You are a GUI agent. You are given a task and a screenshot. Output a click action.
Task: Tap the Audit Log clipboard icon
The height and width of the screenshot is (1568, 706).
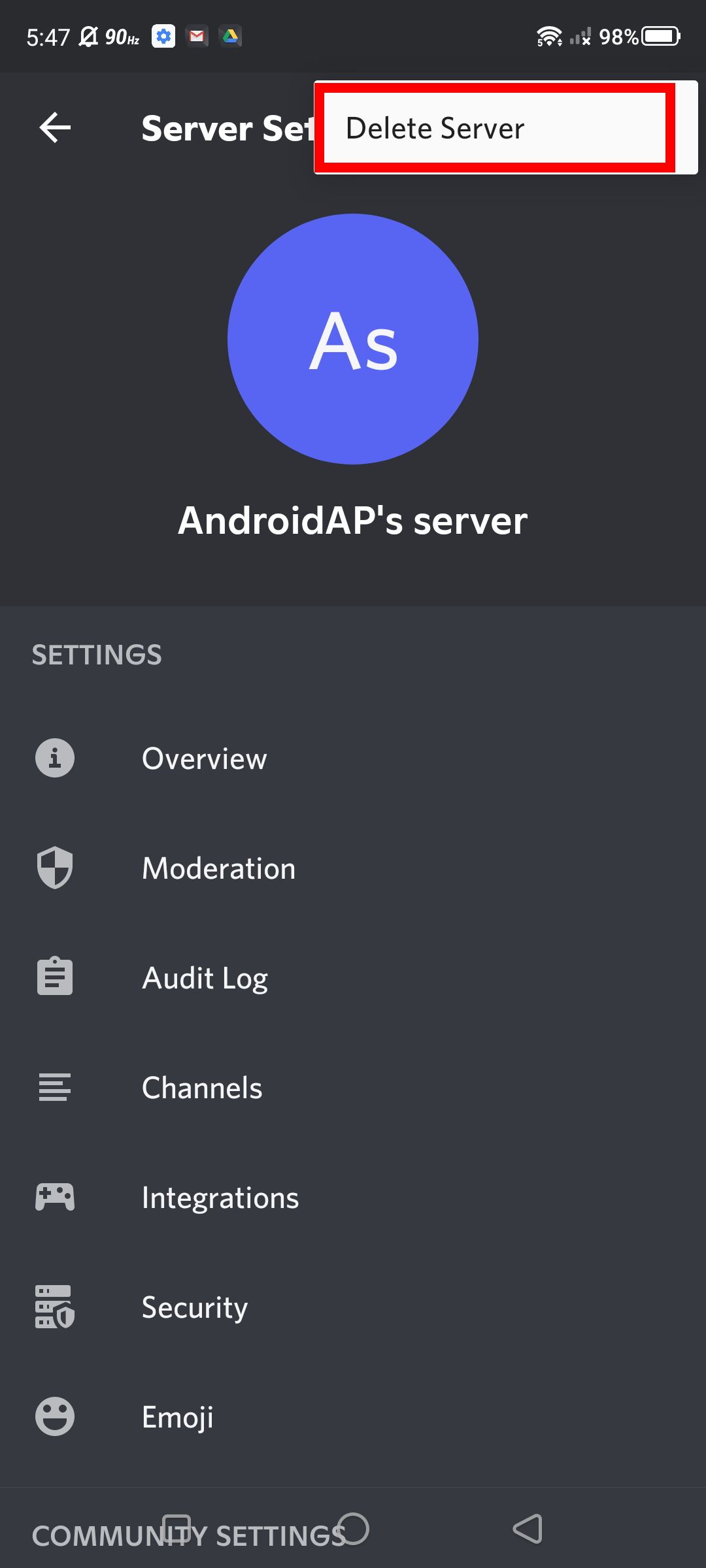(x=54, y=977)
